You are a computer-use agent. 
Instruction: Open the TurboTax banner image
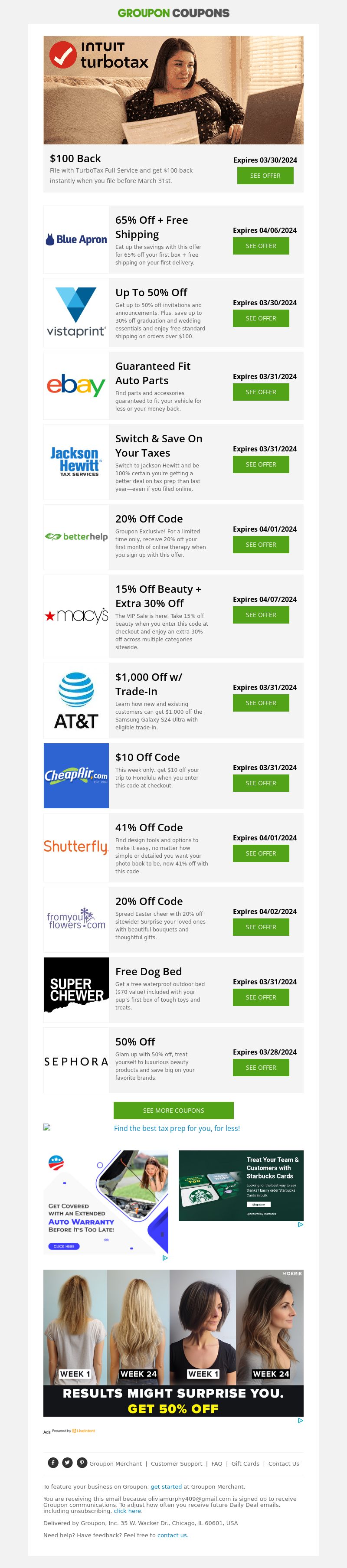[173, 90]
